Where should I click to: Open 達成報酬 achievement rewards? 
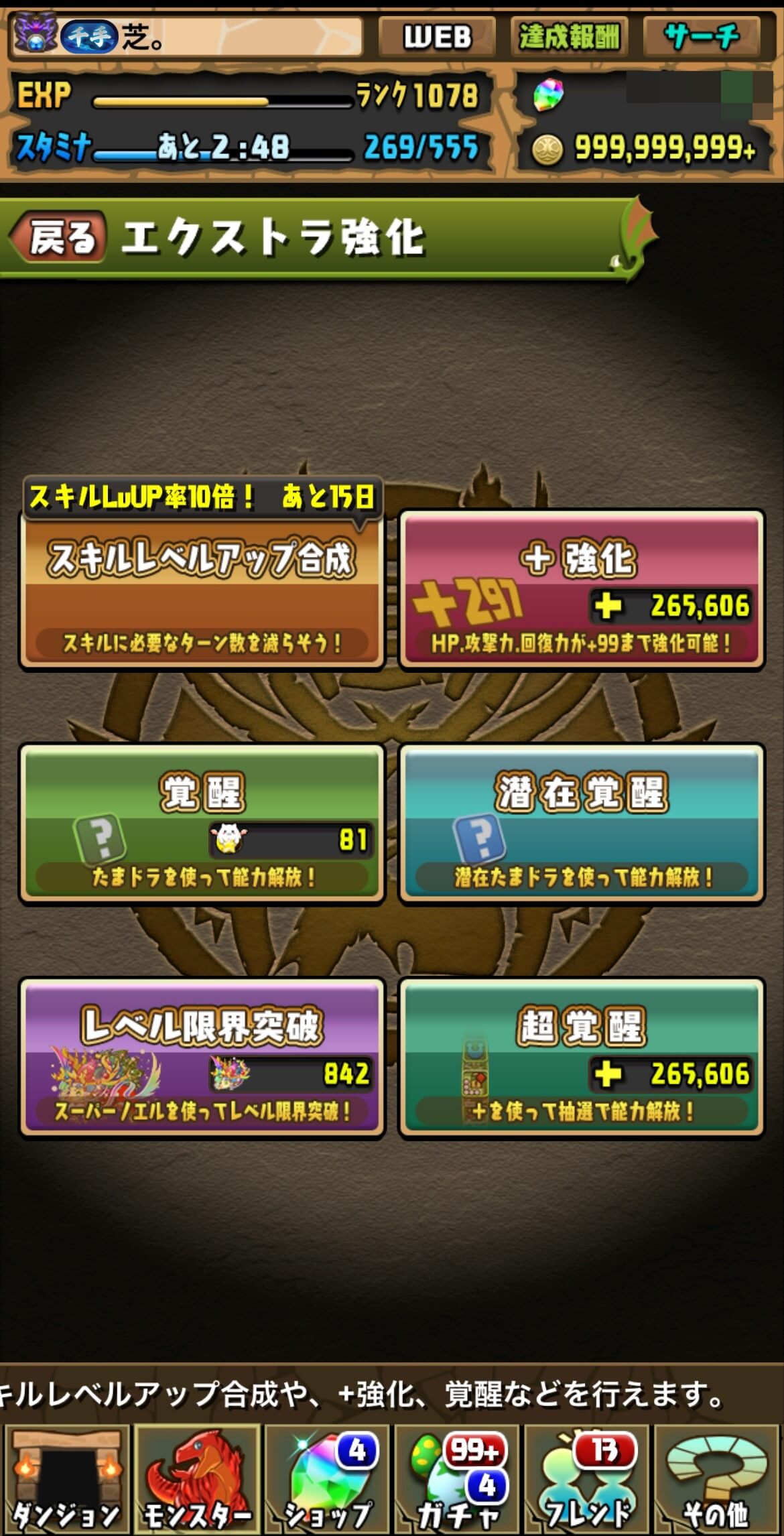coord(569,36)
